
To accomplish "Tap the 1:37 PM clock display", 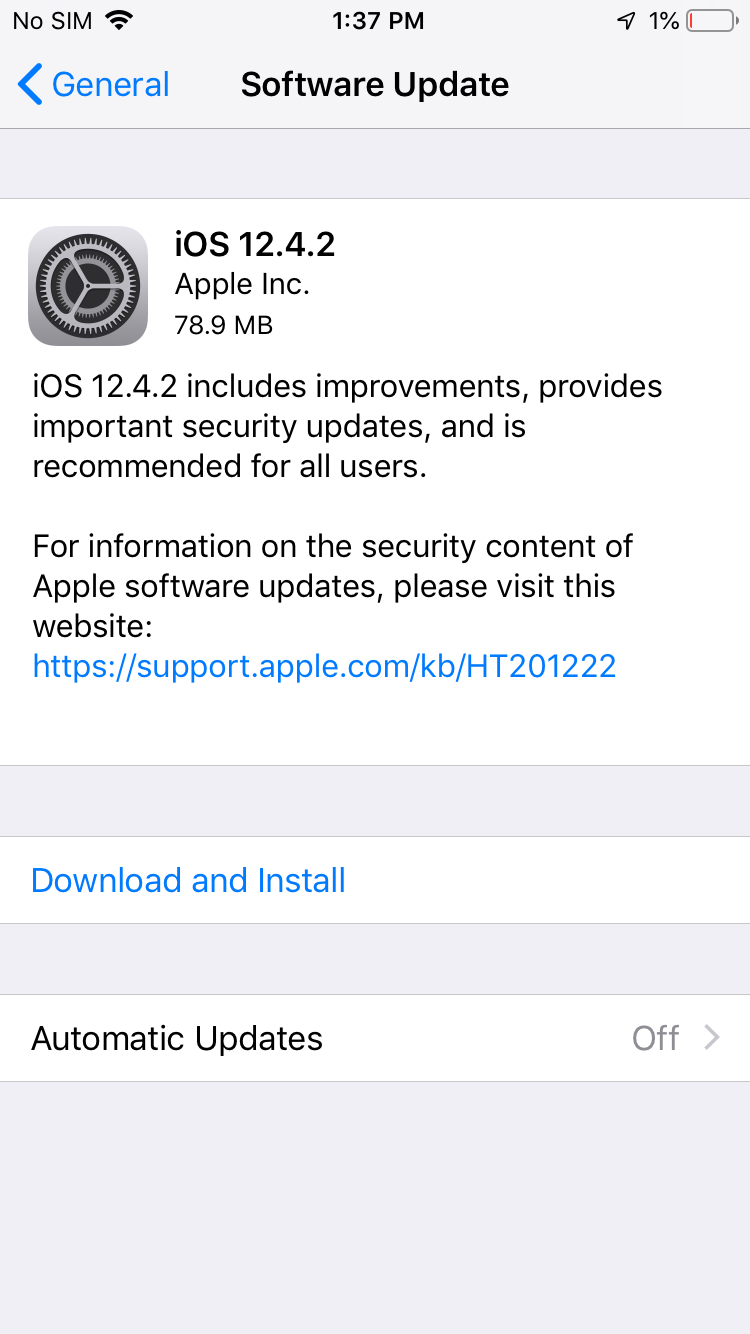I will (377, 20).
